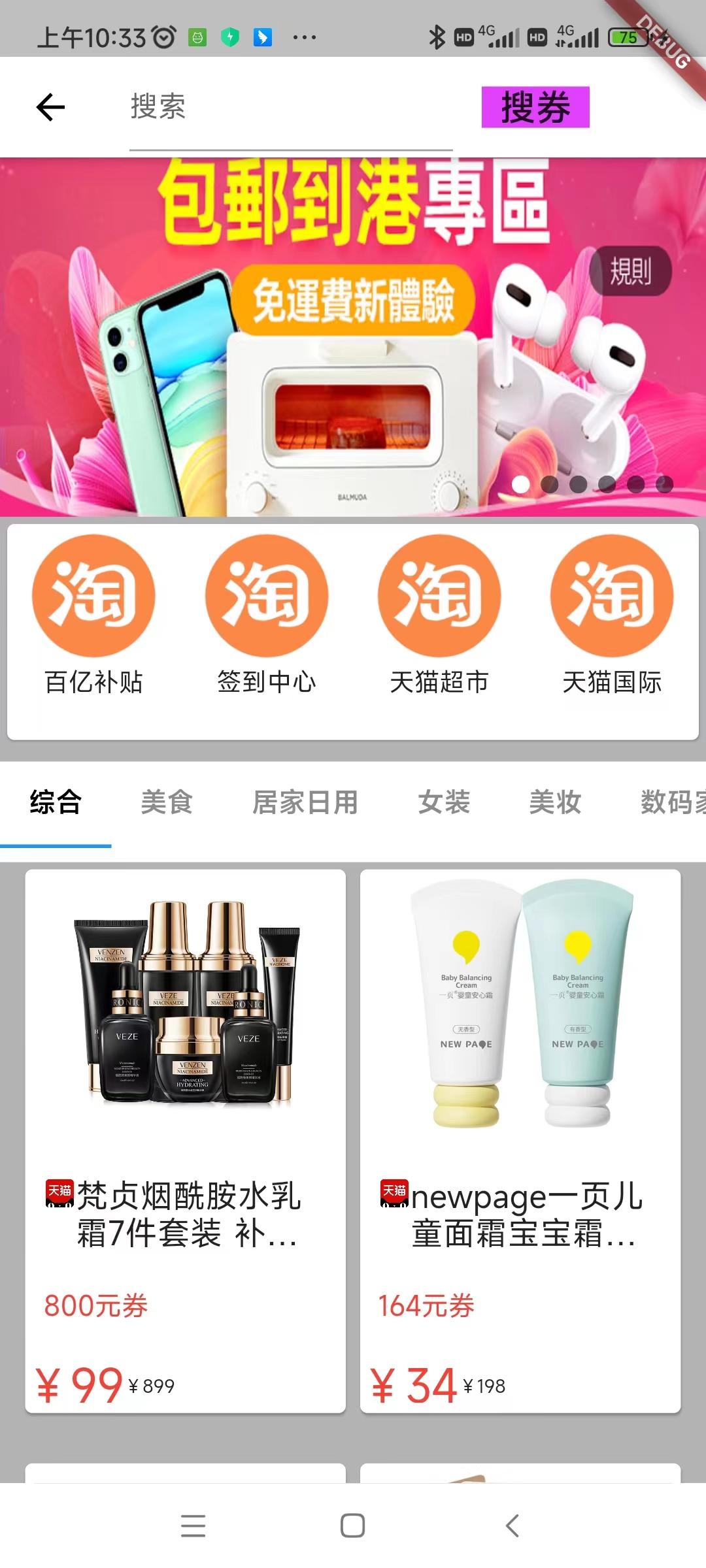Open the newpage一页儿童面霜 product card
Image resolution: width=706 pixels, height=1568 pixels.
[520, 1140]
